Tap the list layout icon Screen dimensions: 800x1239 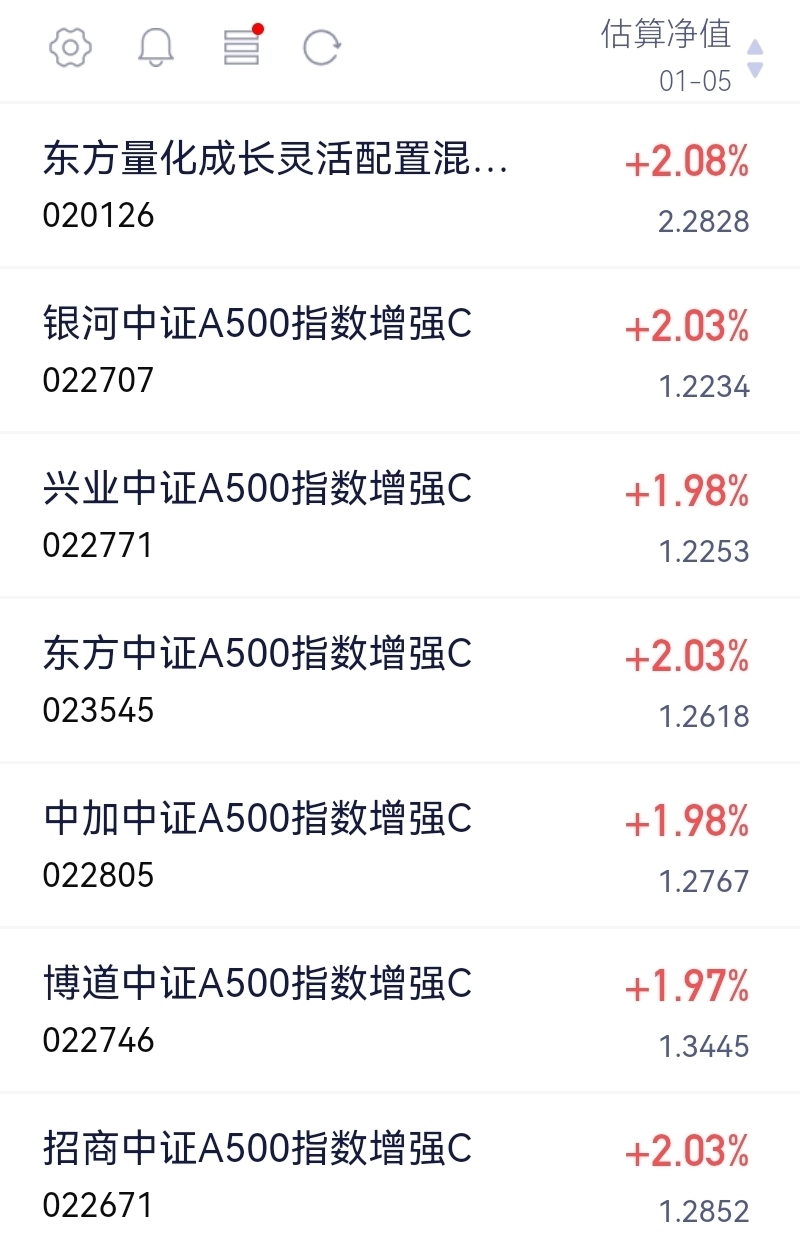[x=241, y=47]
